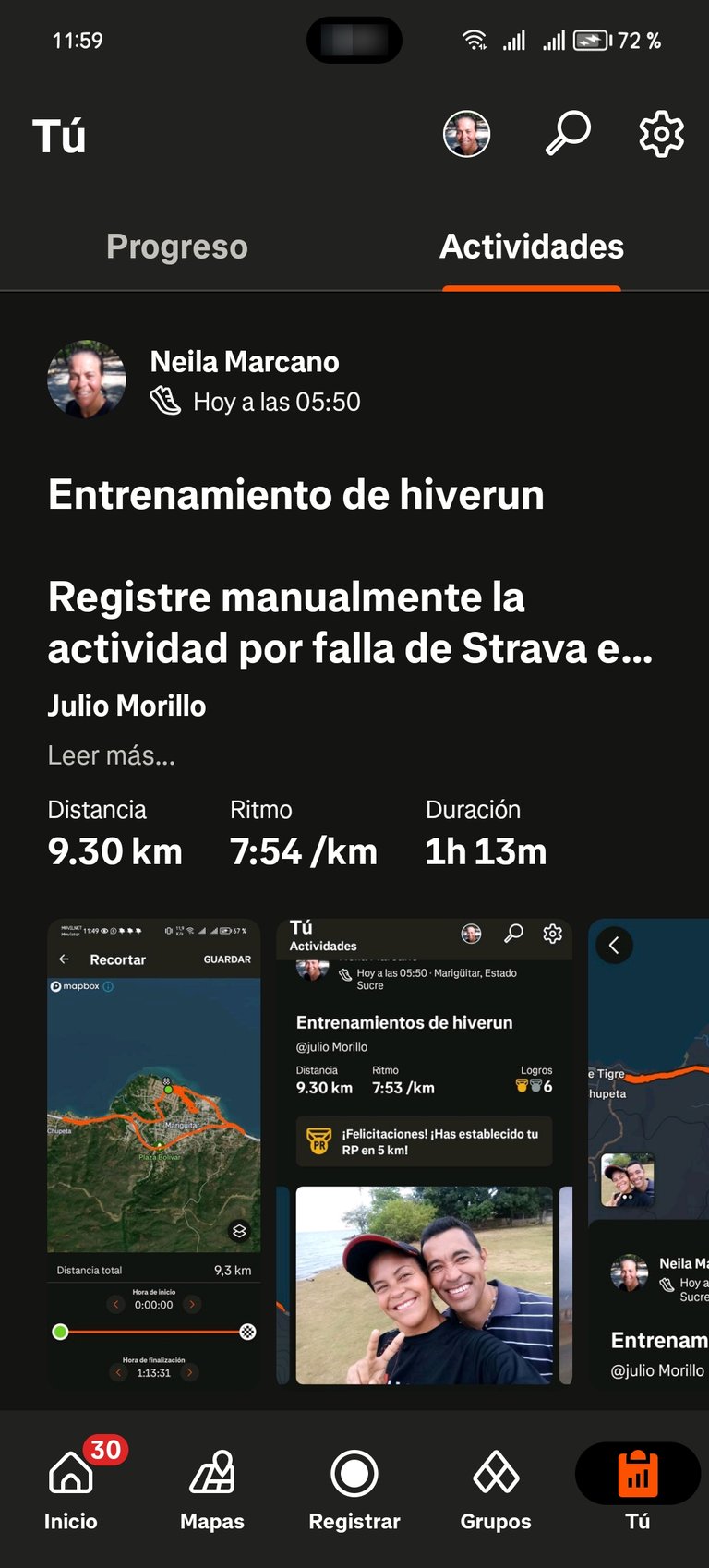Image resolution: width=709 pixels, height=1568 pixels.
Task: Open the search magnifier icon
Action: point(568,134)
